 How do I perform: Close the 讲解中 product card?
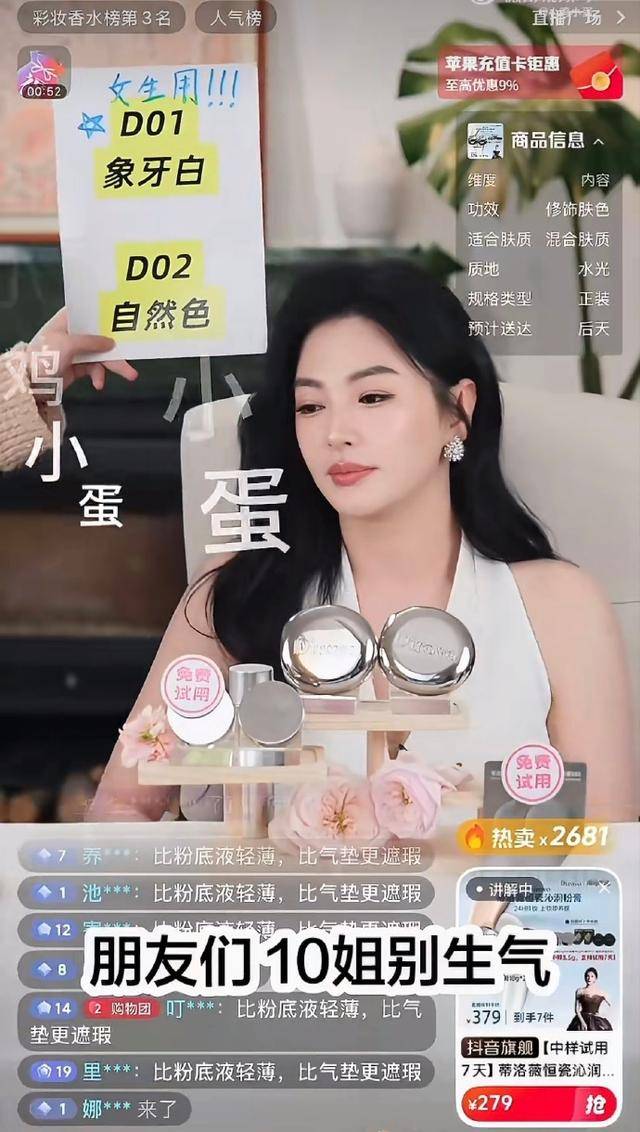tap(604, 887)
